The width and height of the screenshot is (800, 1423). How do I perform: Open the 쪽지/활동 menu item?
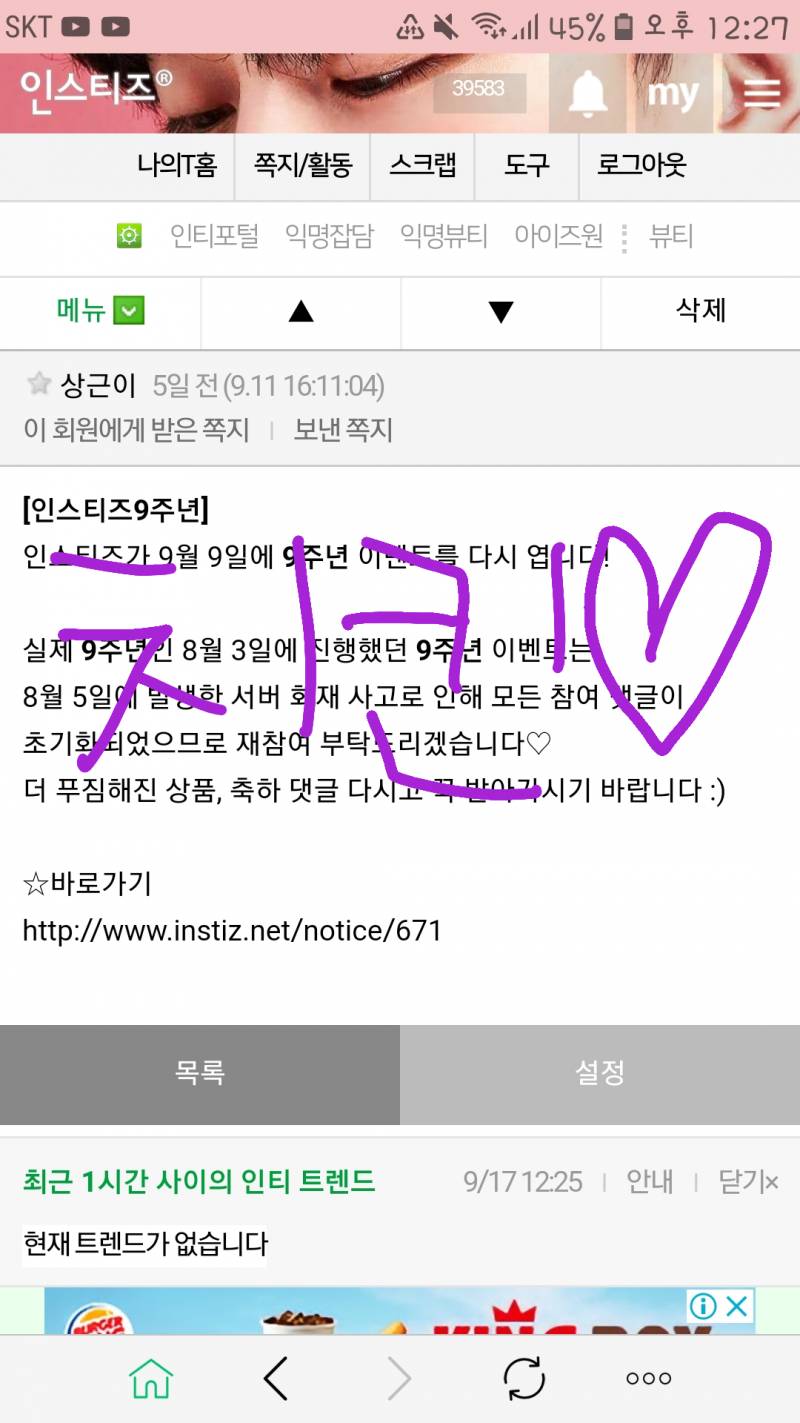[x=304, y=167]
